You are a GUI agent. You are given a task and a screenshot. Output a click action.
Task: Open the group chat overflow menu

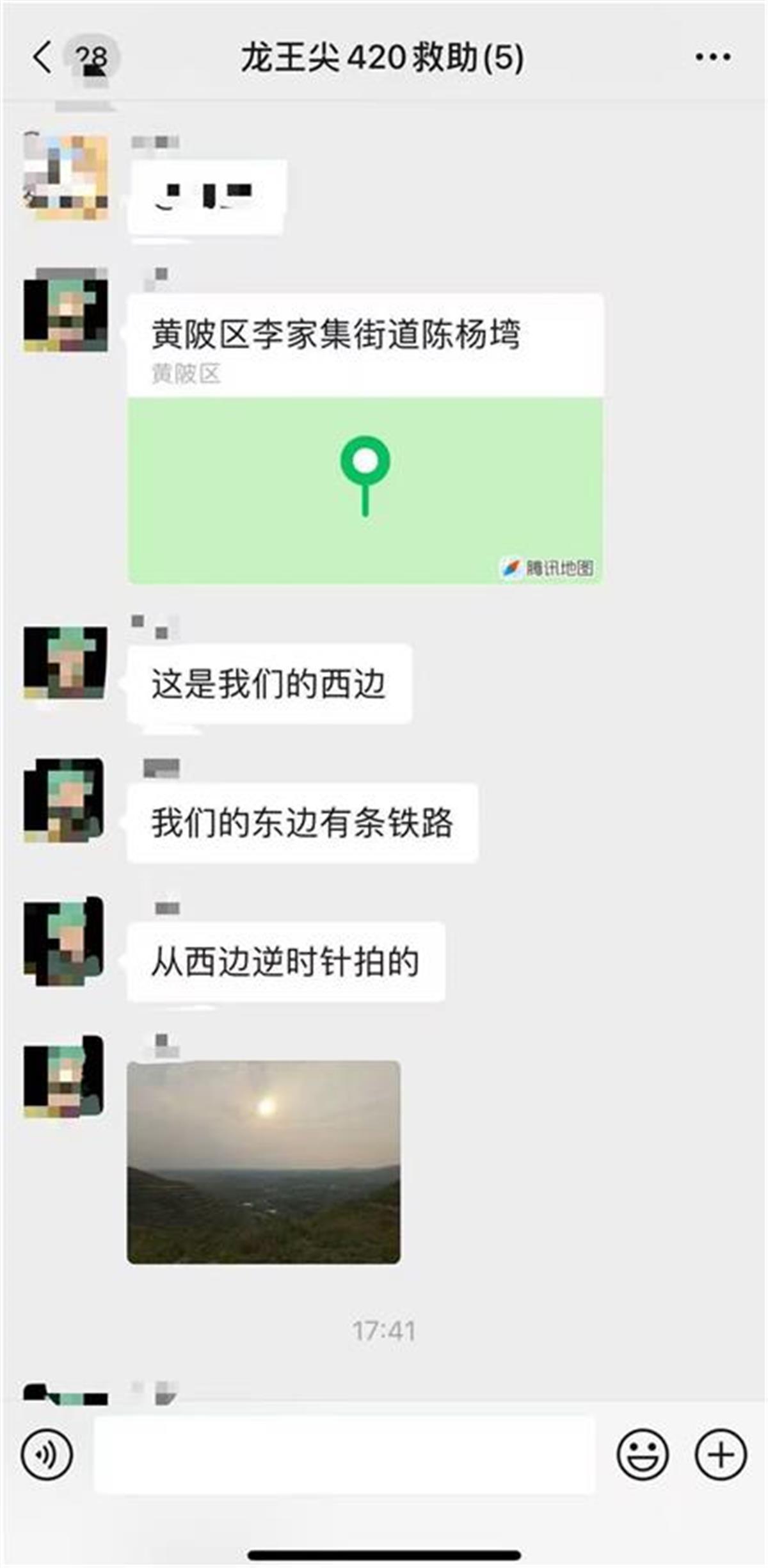713,58
